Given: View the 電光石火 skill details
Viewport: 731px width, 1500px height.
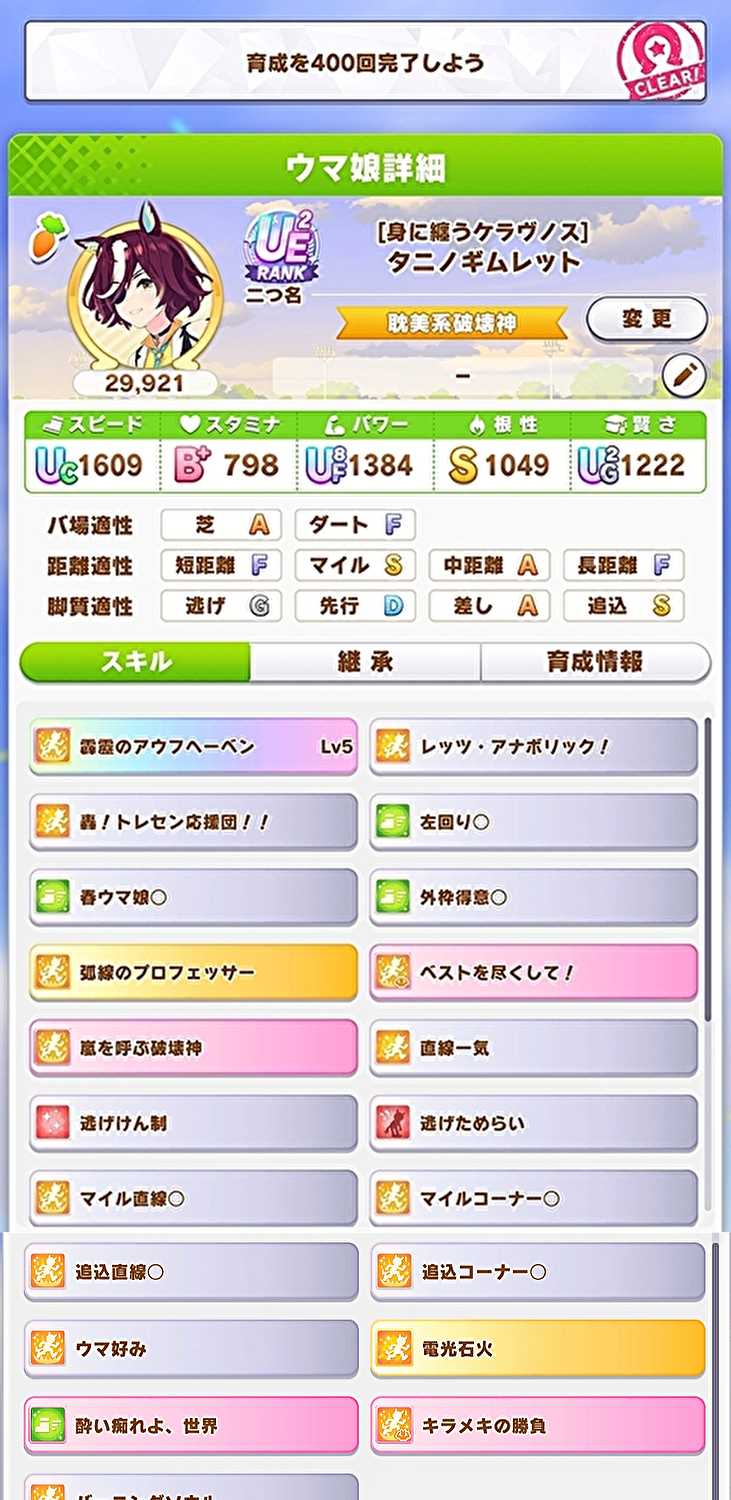Looking at the screenshot, I should click(538, 1349).
